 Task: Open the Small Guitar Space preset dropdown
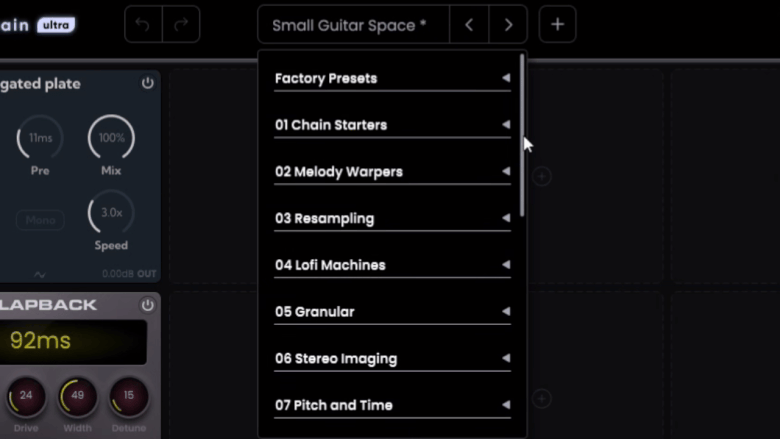tap(352, 25)
